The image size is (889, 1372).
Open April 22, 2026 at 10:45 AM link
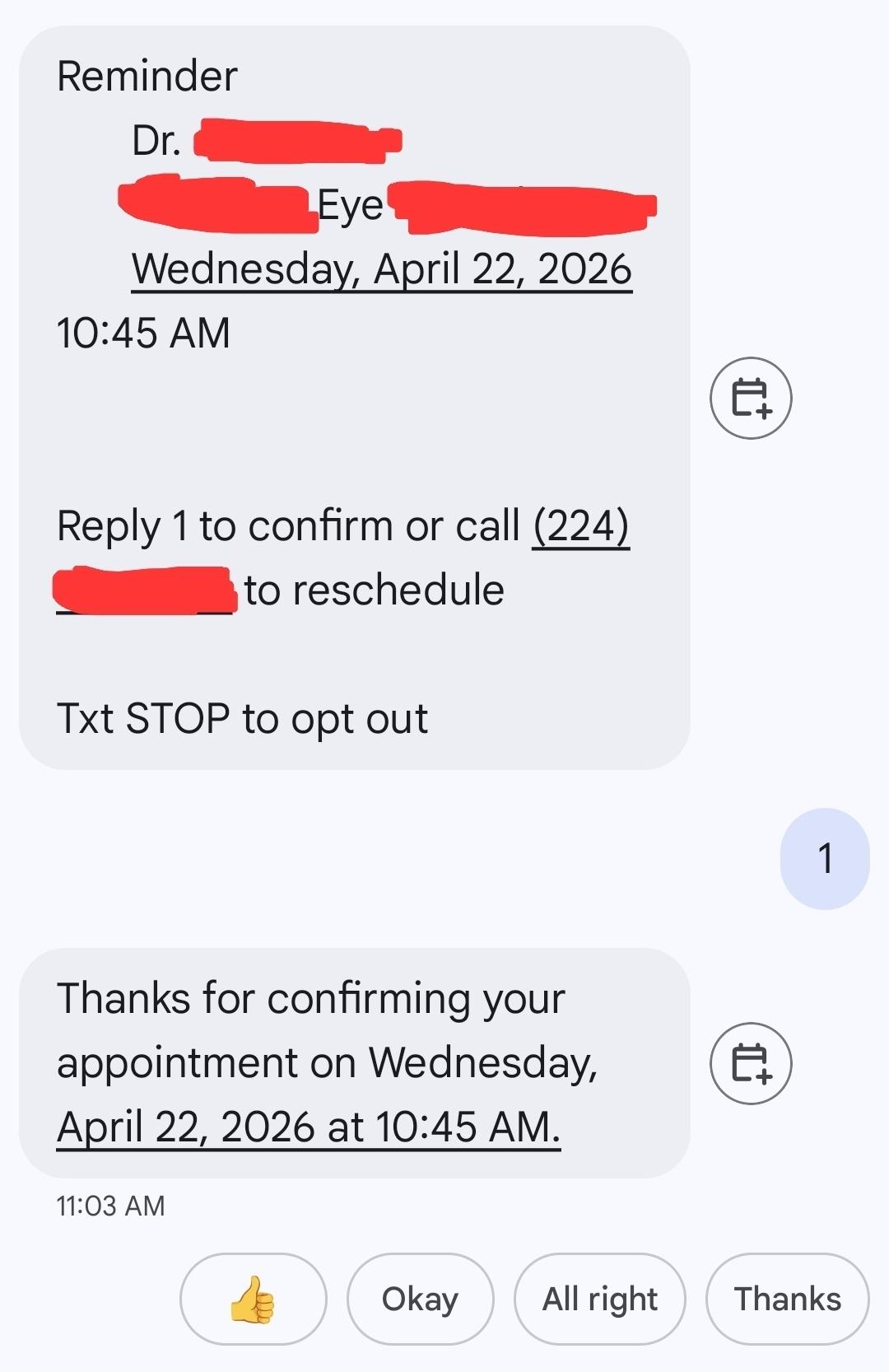point(308,1127)
